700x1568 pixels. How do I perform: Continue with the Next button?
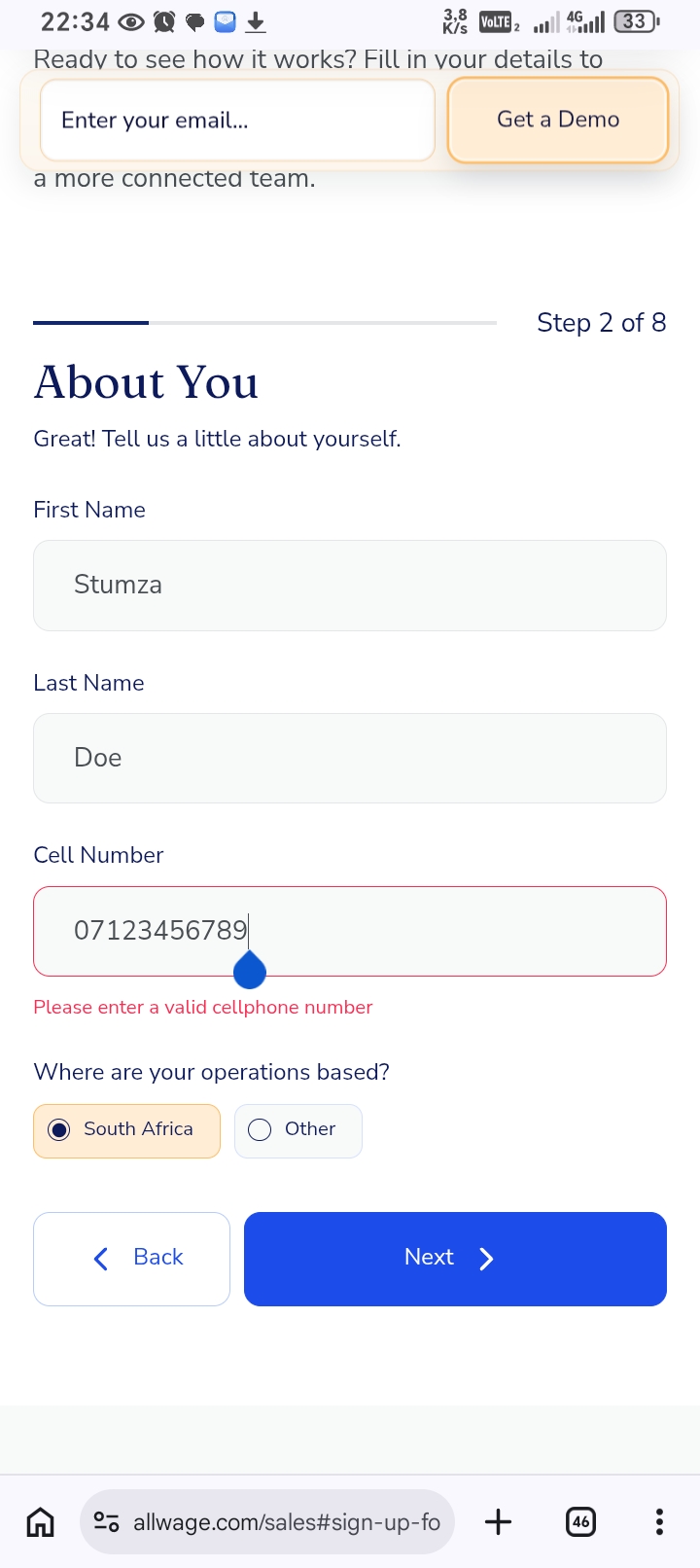(455, 1259)
